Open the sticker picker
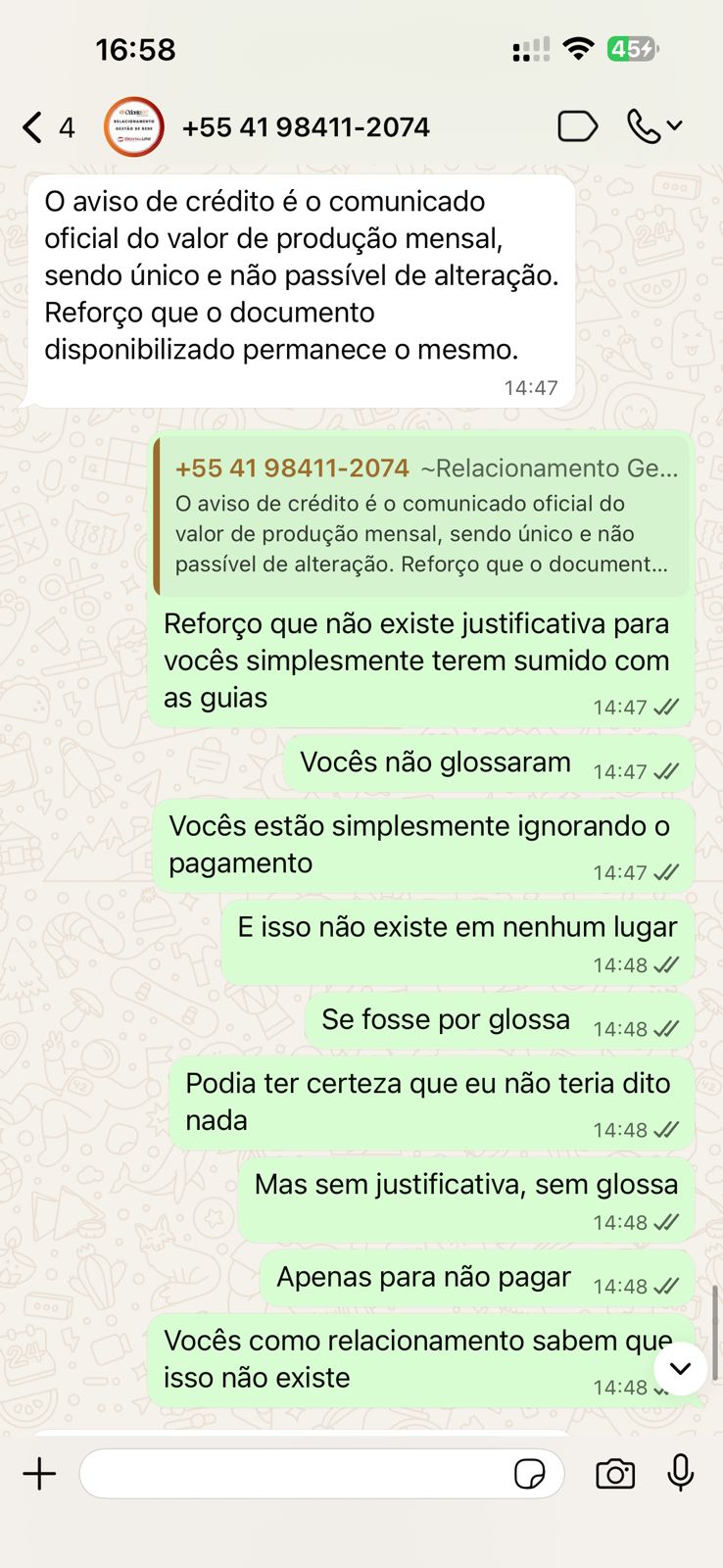 click(x=530, y=1474)
